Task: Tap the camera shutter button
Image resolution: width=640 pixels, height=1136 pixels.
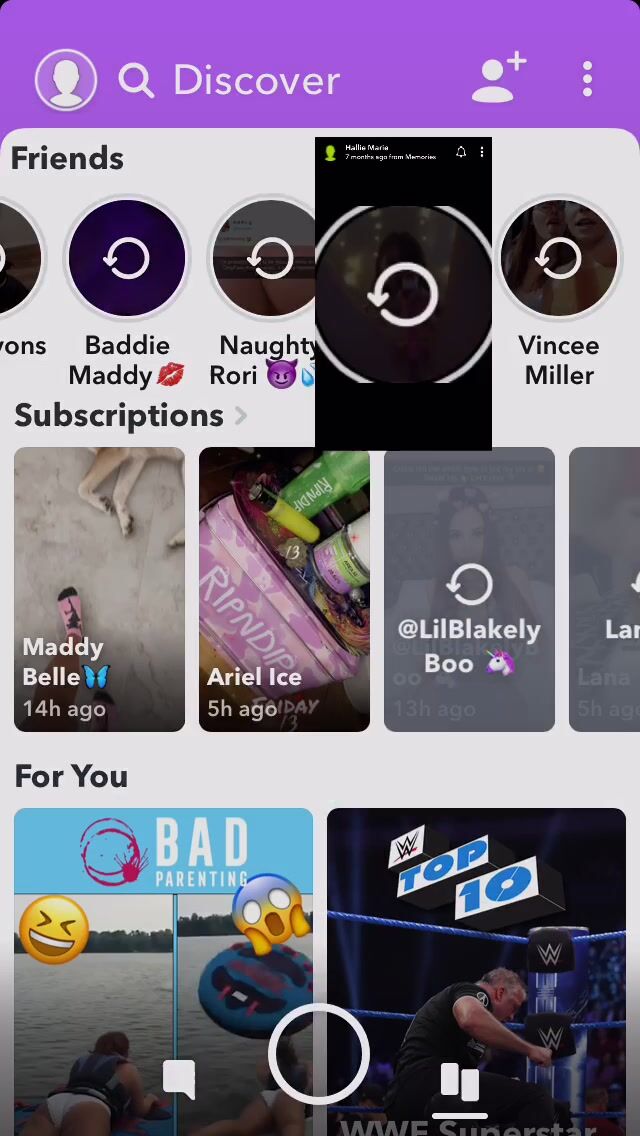Action: click(x=318, y=1054)
